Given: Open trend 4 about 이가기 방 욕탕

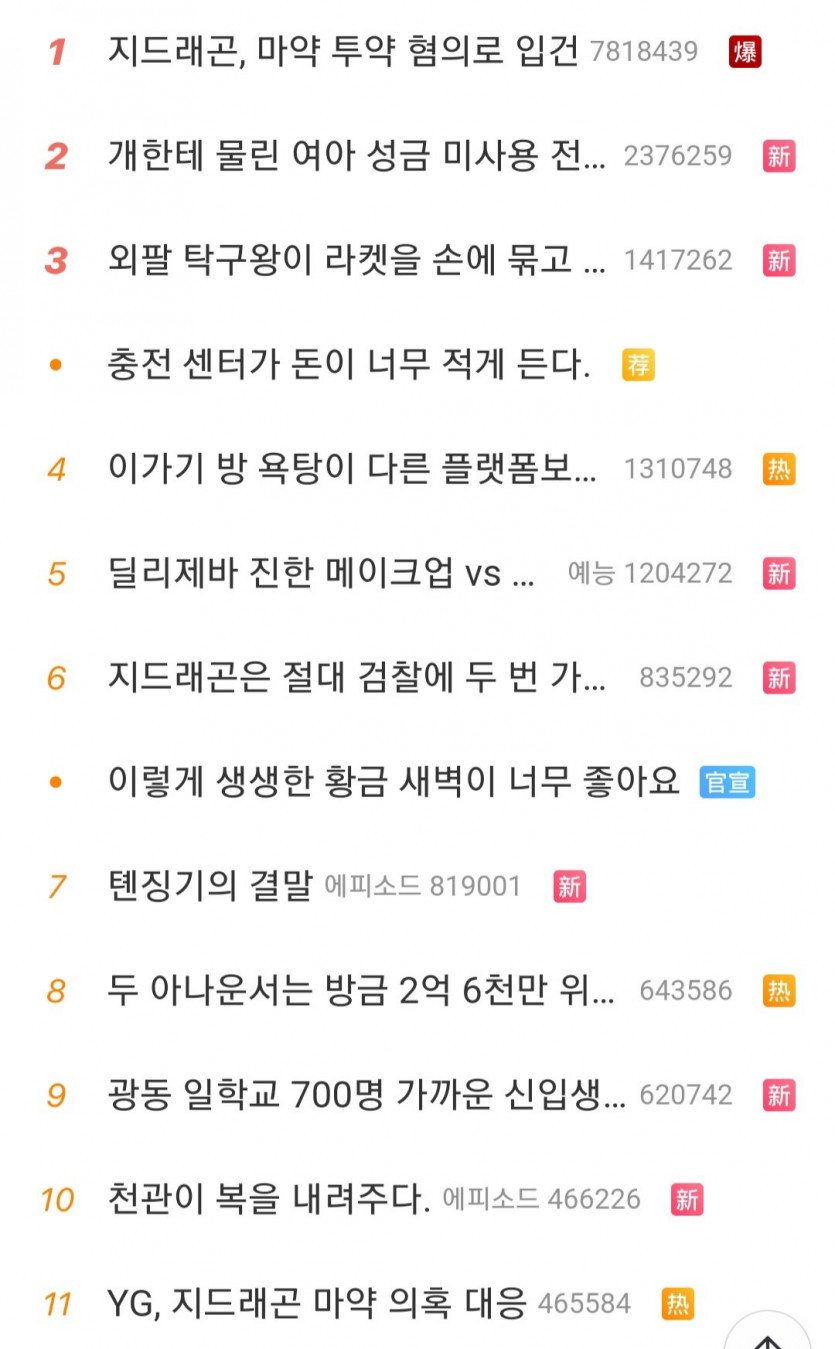Looking at the screenshot, I should point(352,469).
